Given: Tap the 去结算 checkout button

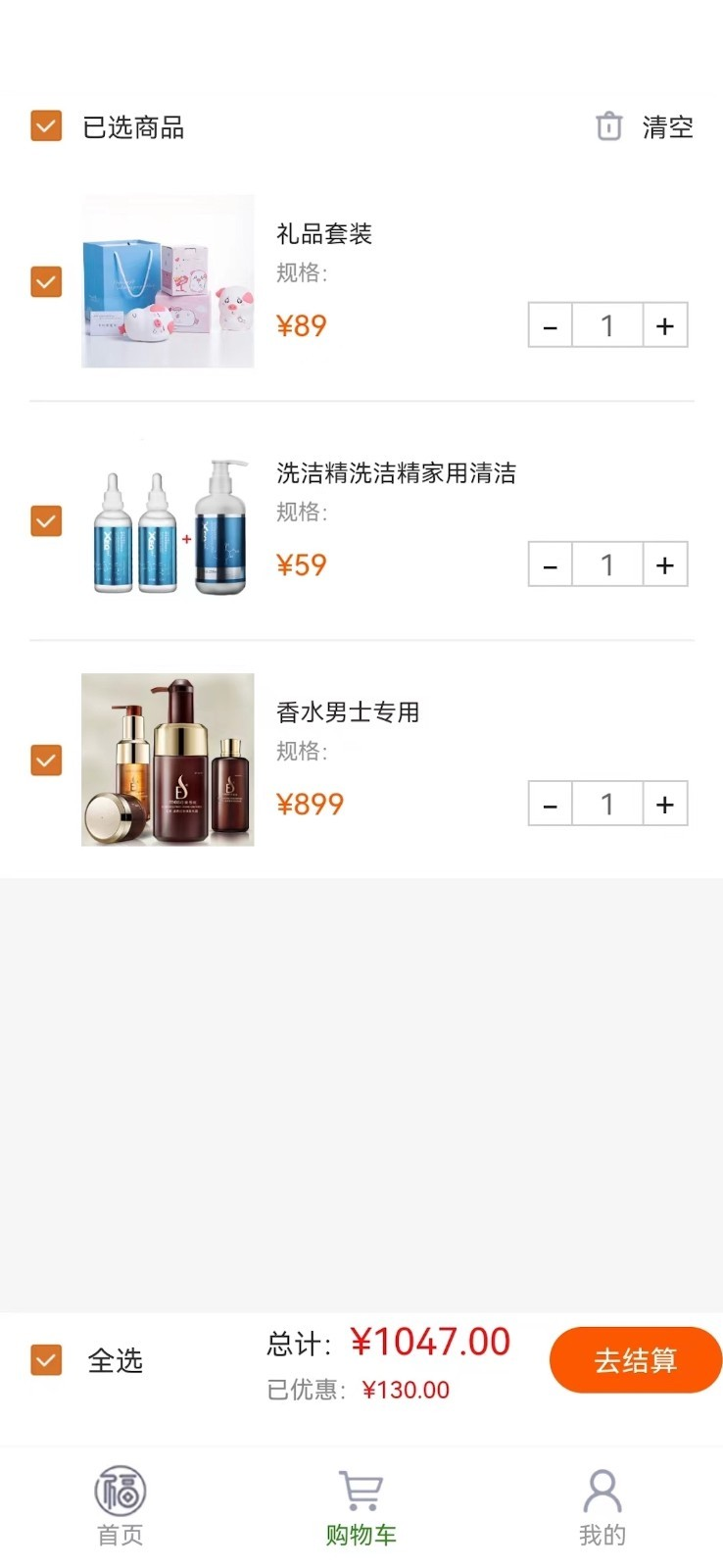Looking at the screenshot, I should (635, 1359).
